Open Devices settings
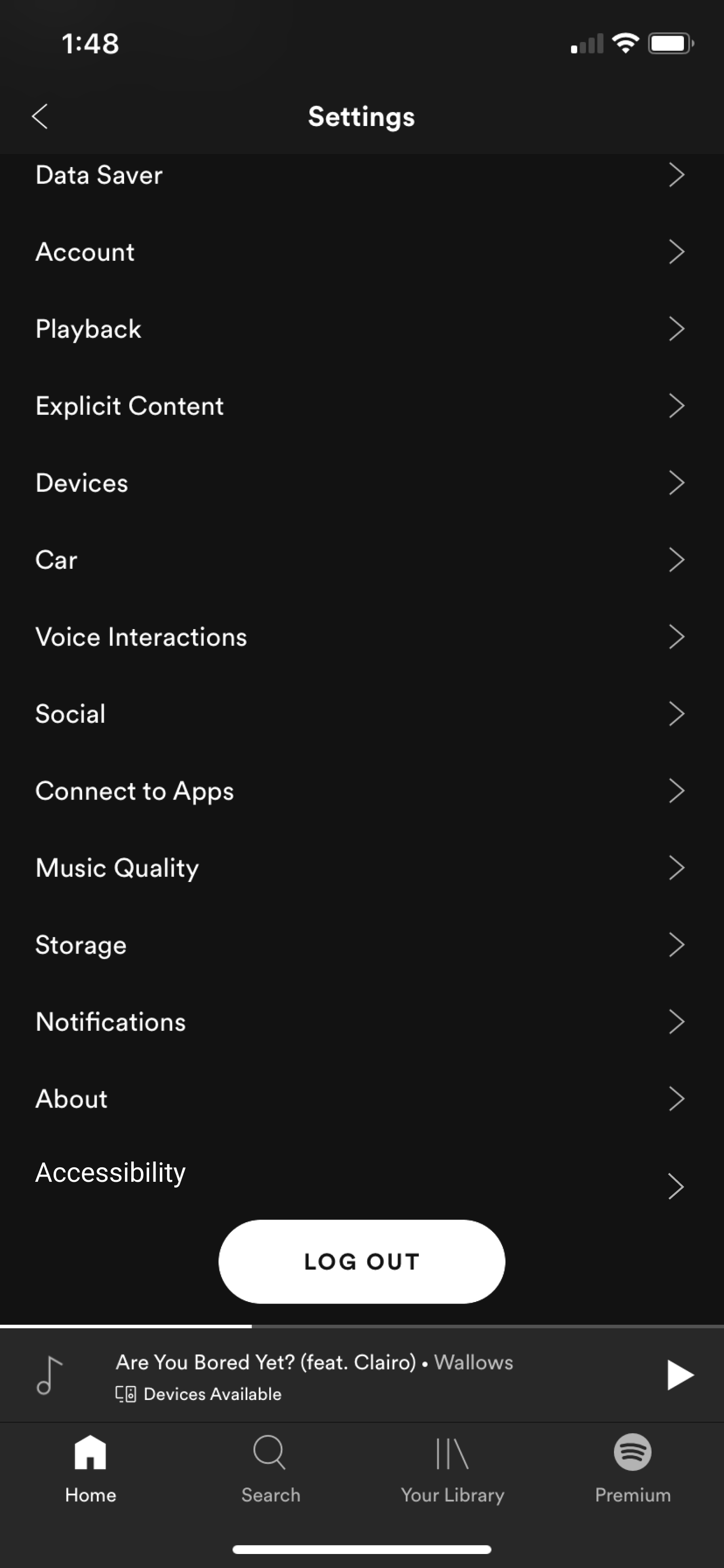This screenshot has width=724, height=1568. (362, 483)
